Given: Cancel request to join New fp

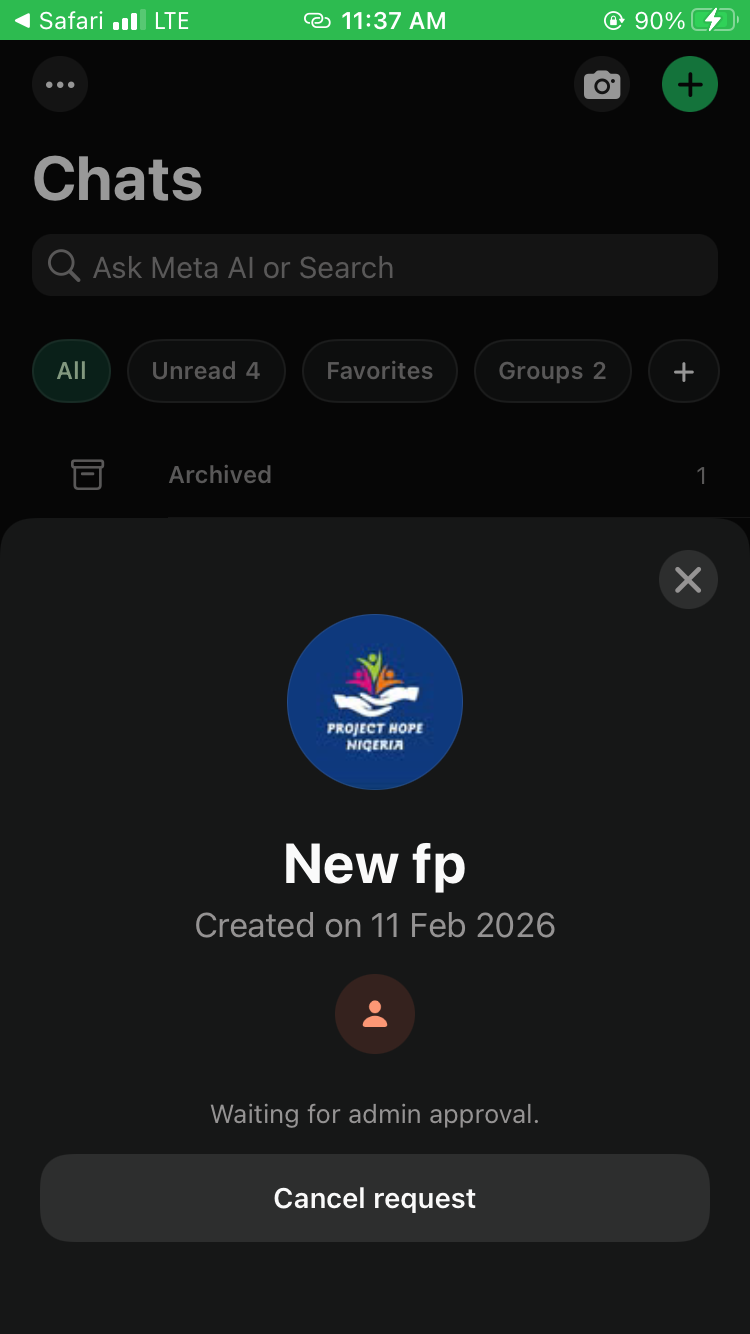Looking at the screenshot, I should click(x=375, y=1198).
